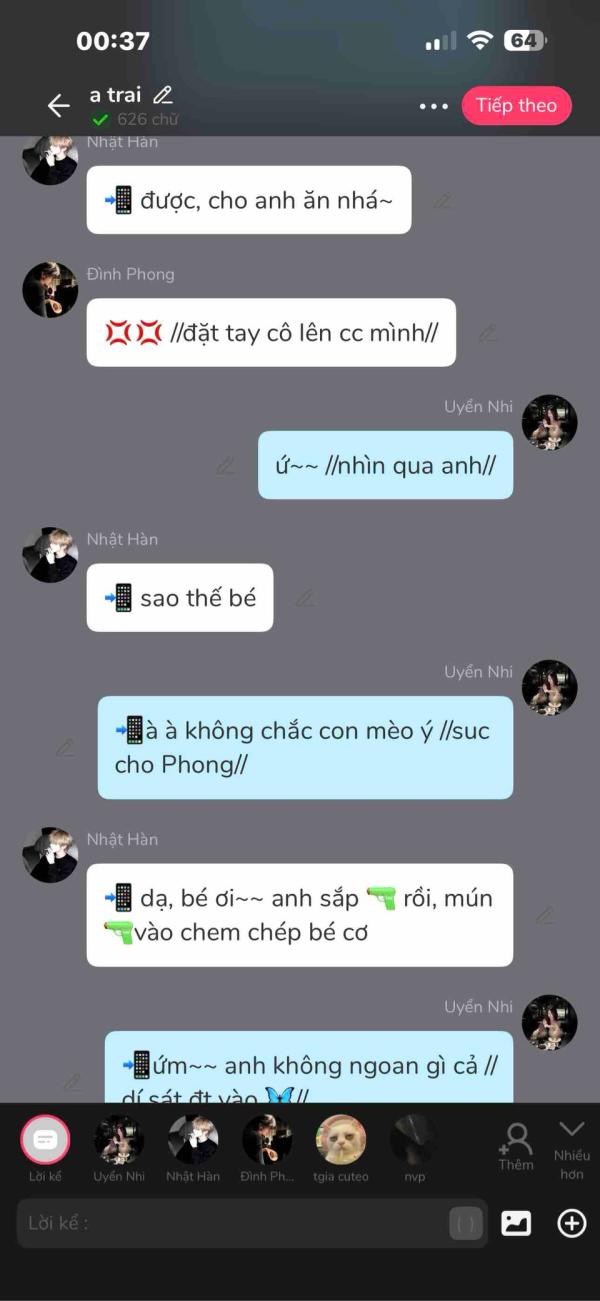Go back using the top arrow
This screenshot has height=1301, width=600.
58,105
